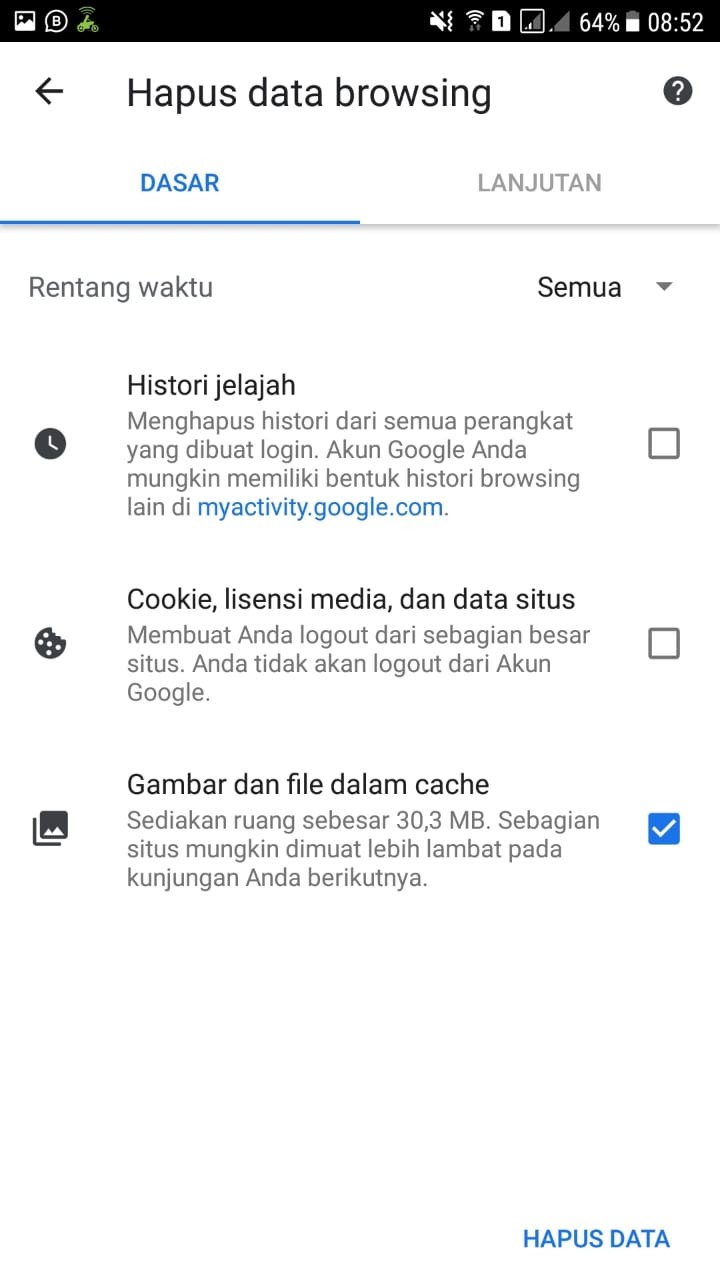Check the Cookie, lisensi media checkbox
720x1280 pixels.
[x=664, y=644]
